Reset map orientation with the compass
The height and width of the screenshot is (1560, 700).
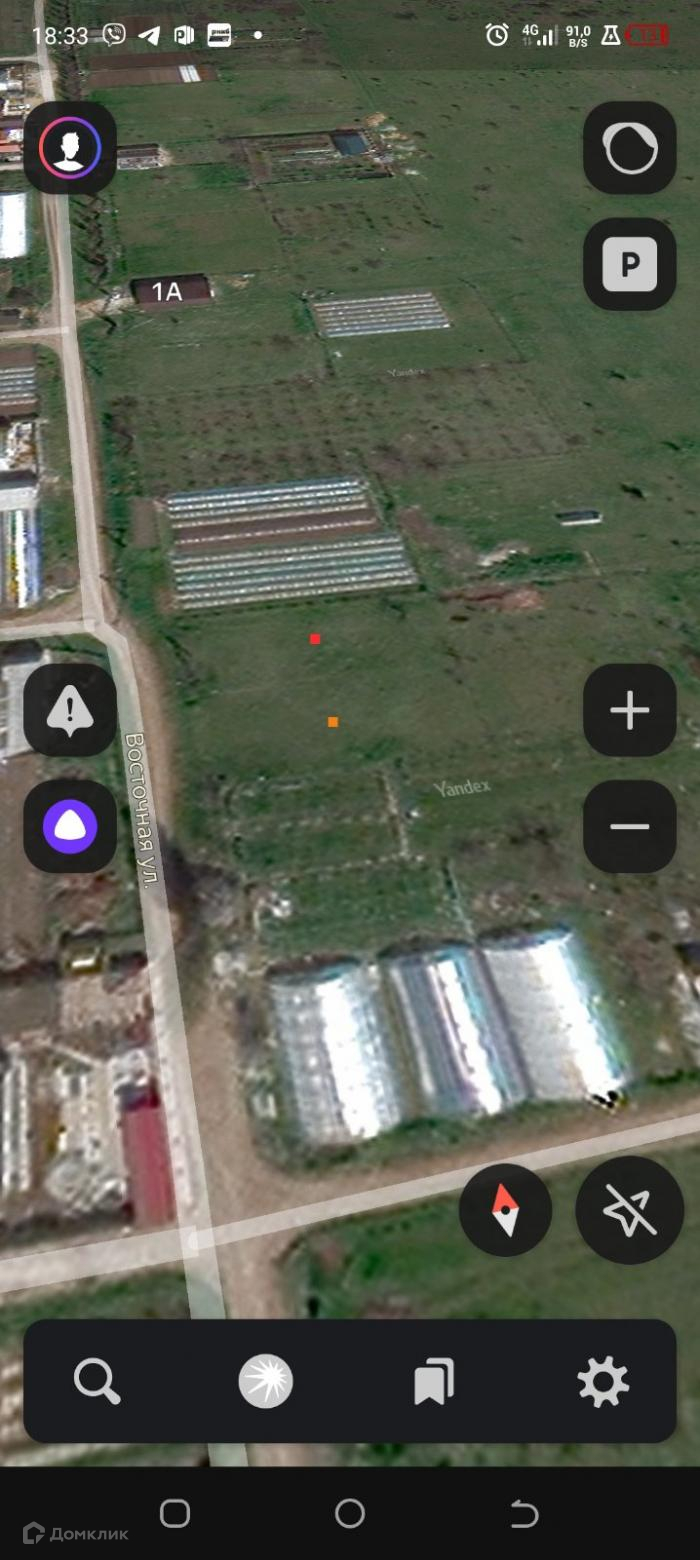pyautogui.click(x=505, y=1210)
